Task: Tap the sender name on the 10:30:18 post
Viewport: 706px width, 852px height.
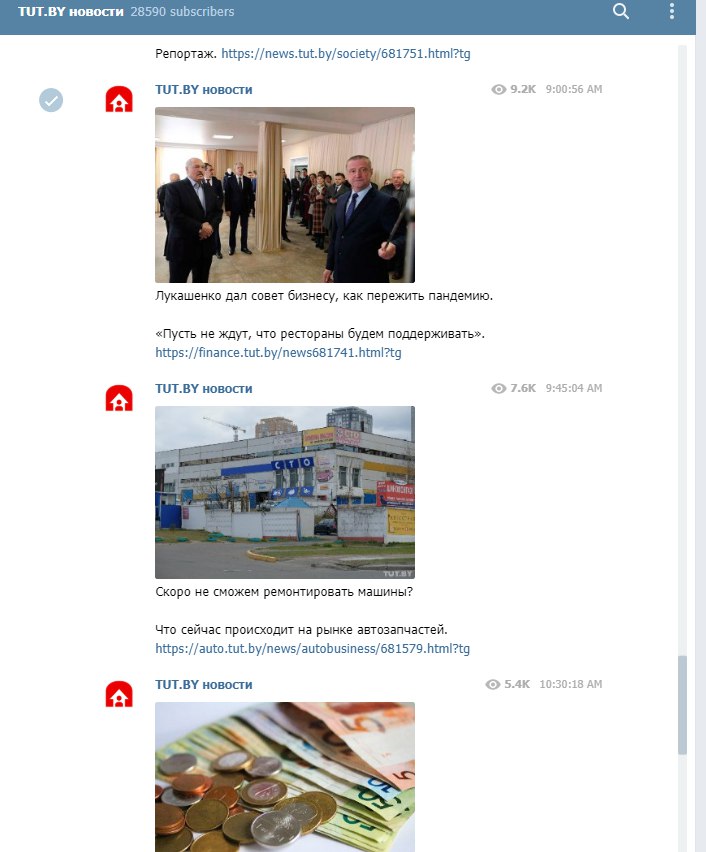Action: (204, 685)
